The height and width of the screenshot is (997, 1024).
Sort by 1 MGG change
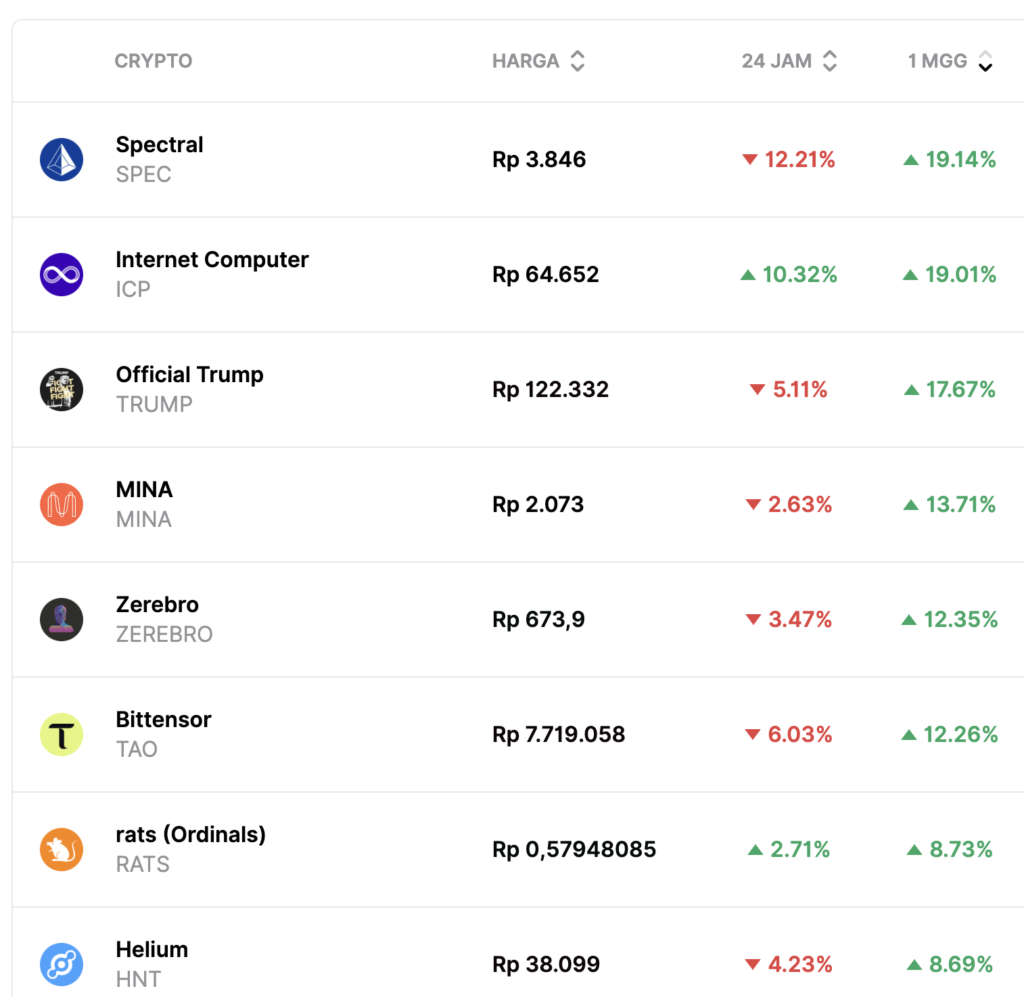coord(950,61)
